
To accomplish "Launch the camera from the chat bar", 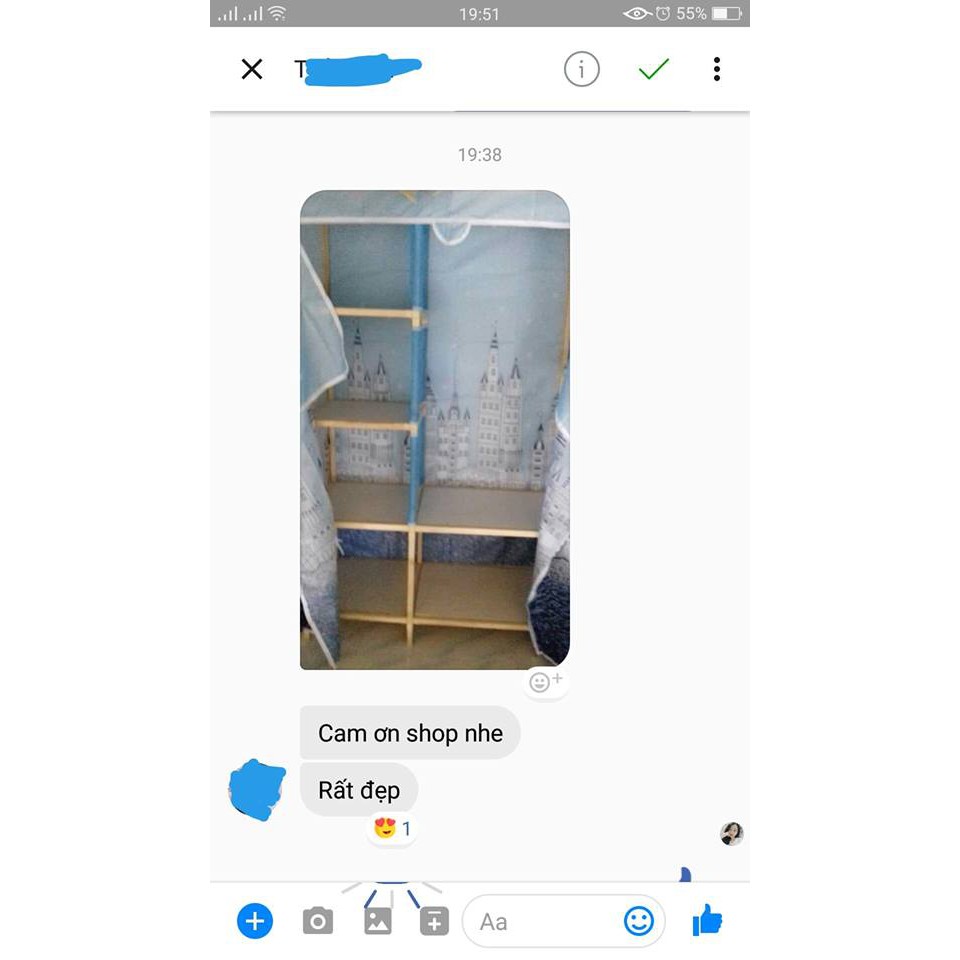I will (318, 921).
